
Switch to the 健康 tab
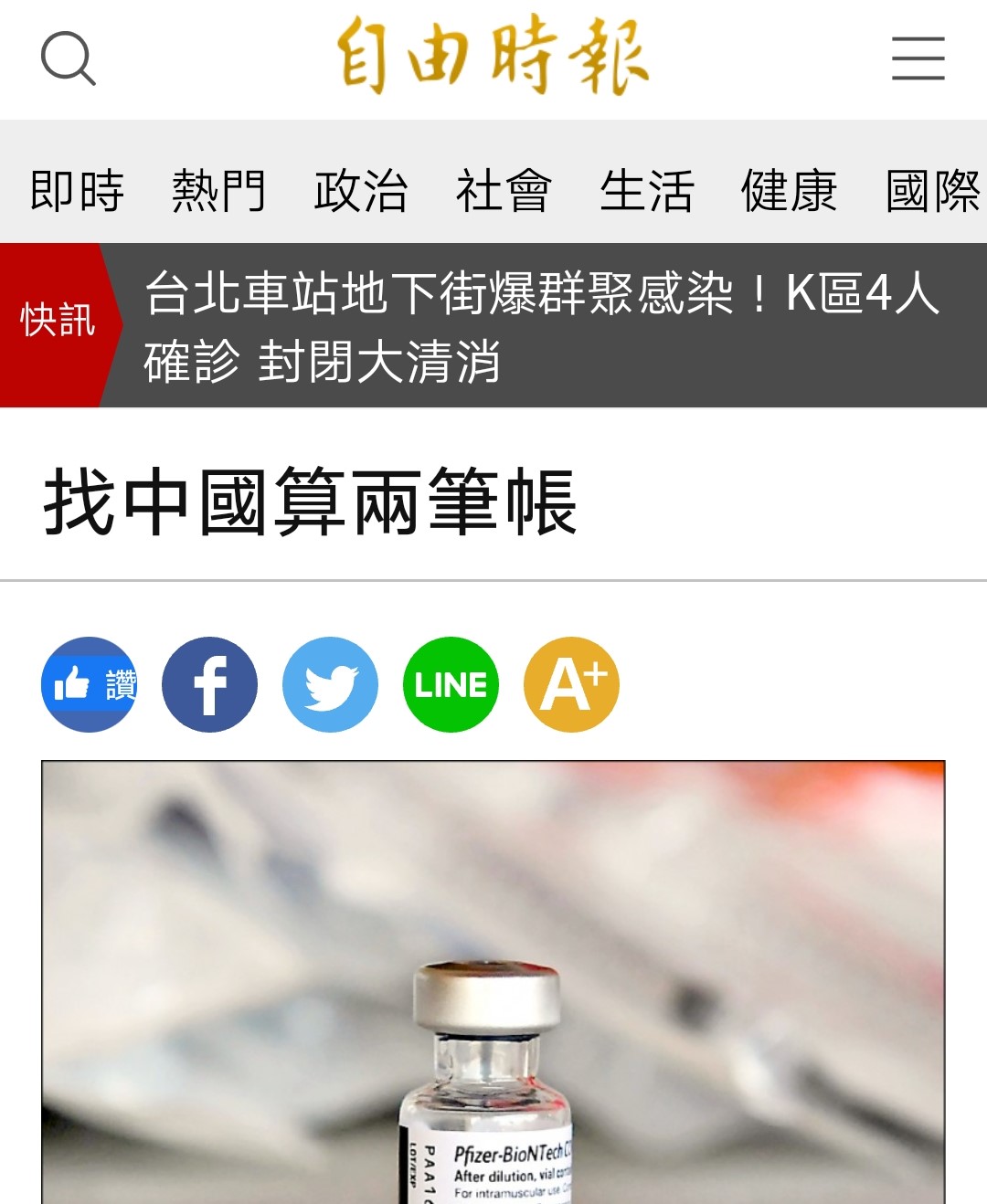[x=789, y=191]
